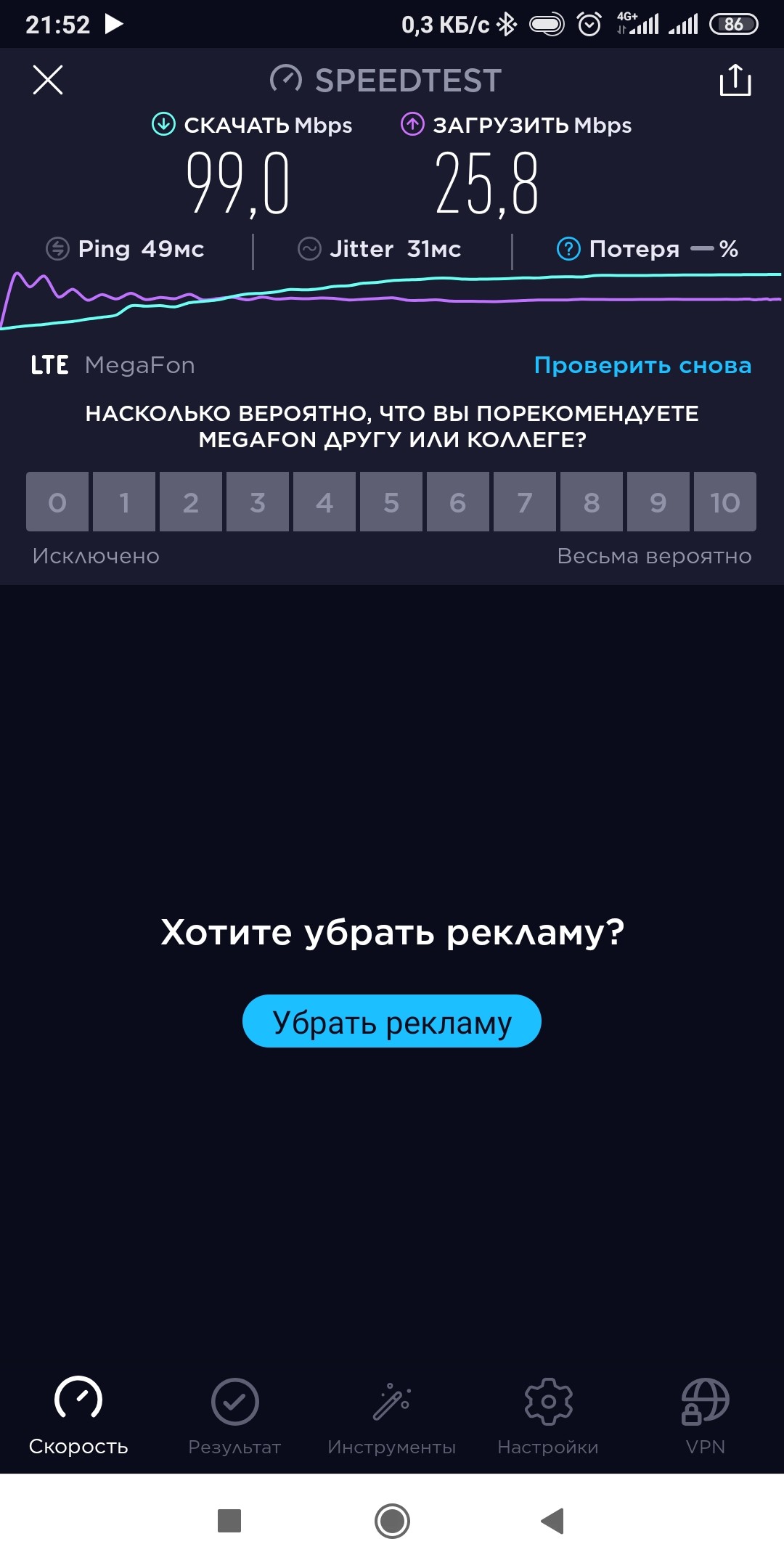Go to the Настройки tab
Screen dimensions: 784x1568
548,1416
